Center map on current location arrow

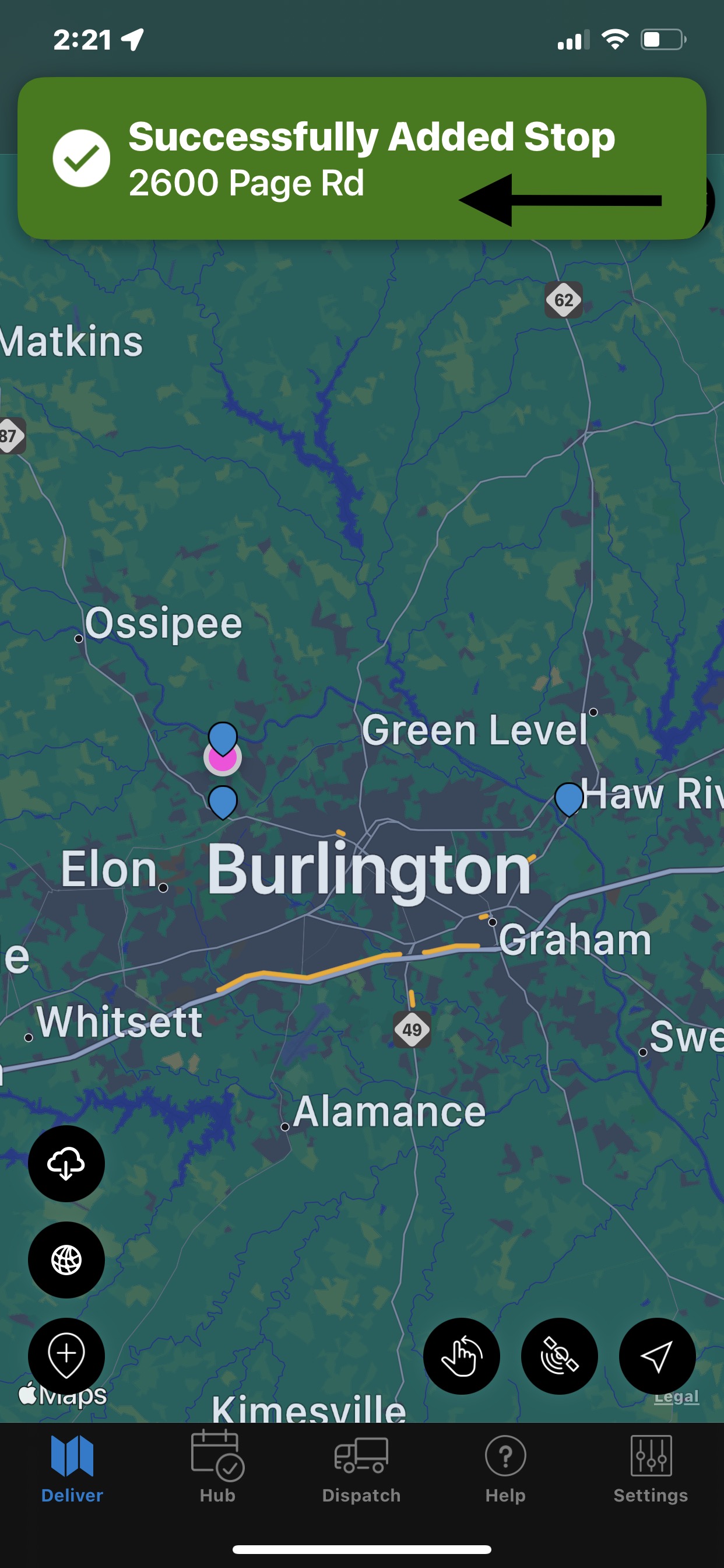[657, 1356]
